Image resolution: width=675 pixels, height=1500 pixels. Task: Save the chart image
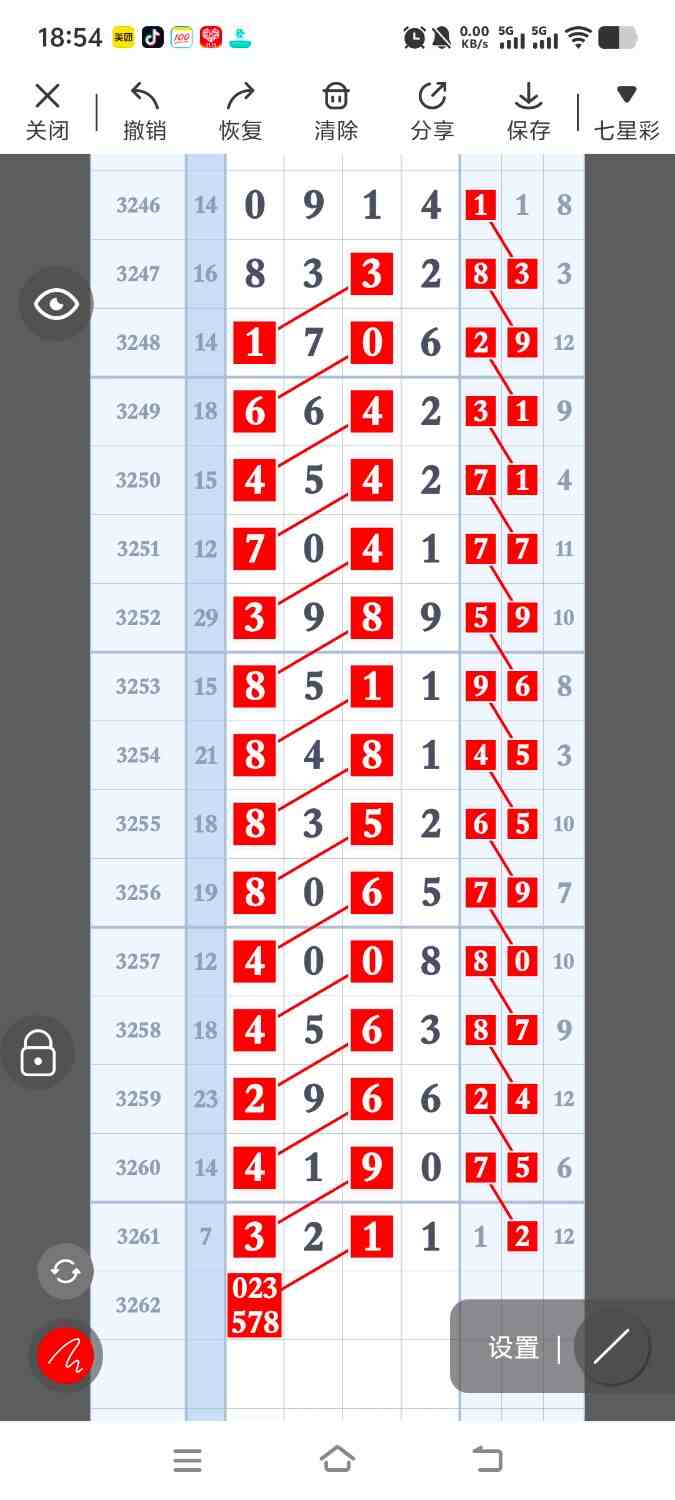click(528, 110)
